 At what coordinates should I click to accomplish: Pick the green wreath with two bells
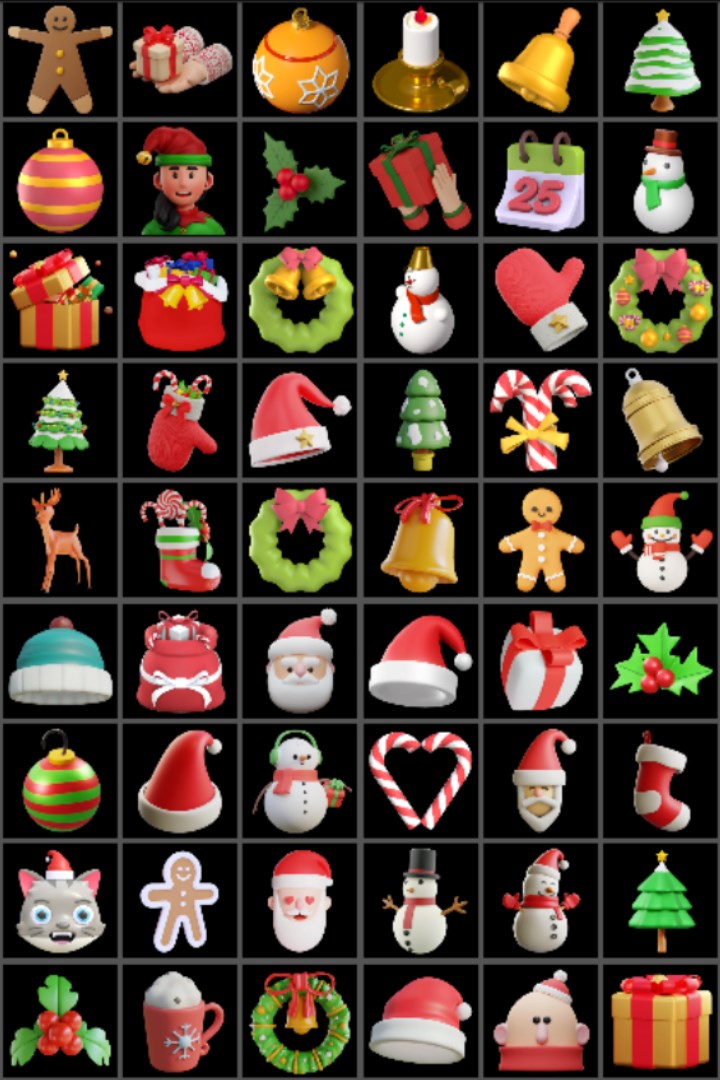(x=300, y=298)
